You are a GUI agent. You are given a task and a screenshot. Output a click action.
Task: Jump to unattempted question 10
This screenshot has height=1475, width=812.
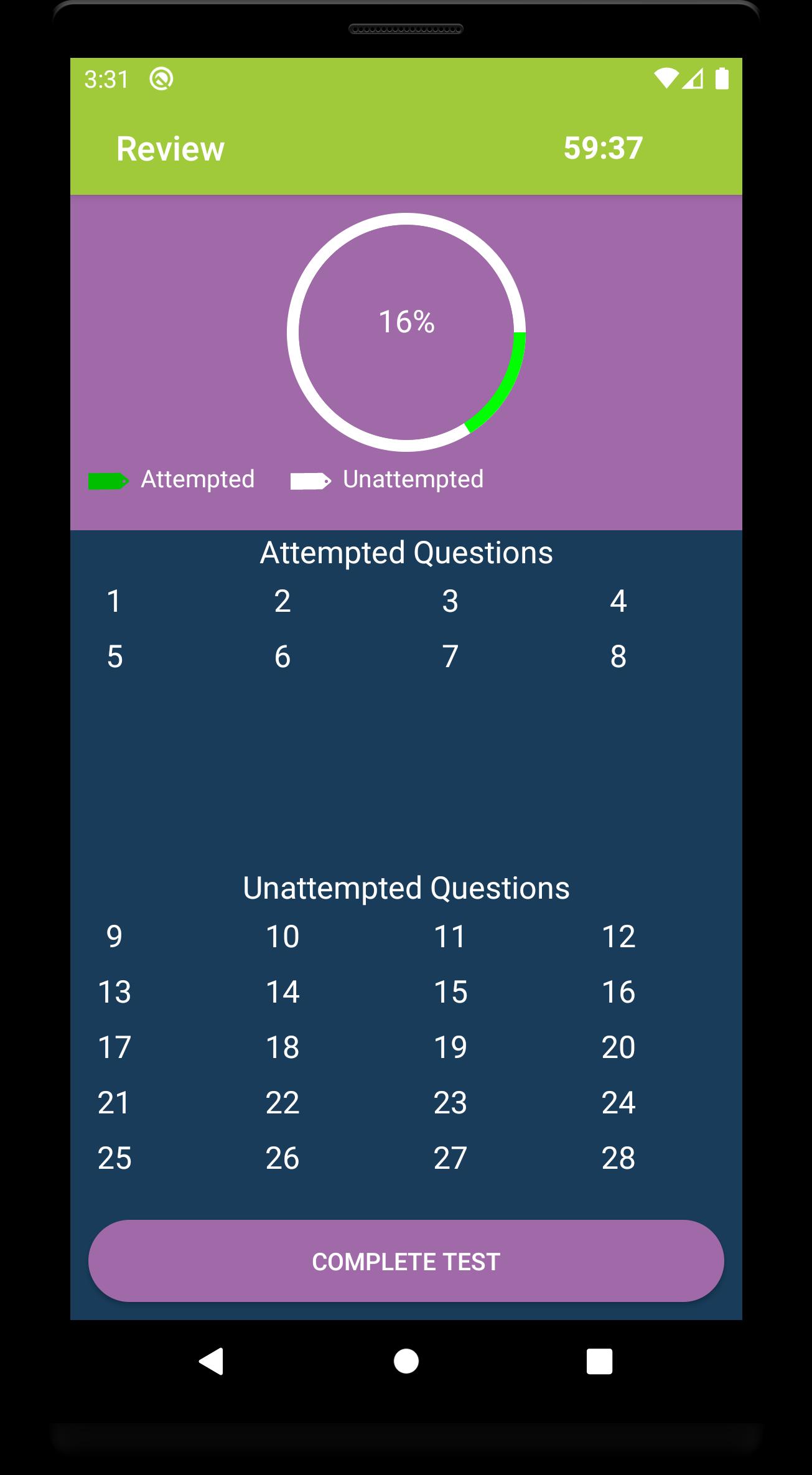(282, 937)
